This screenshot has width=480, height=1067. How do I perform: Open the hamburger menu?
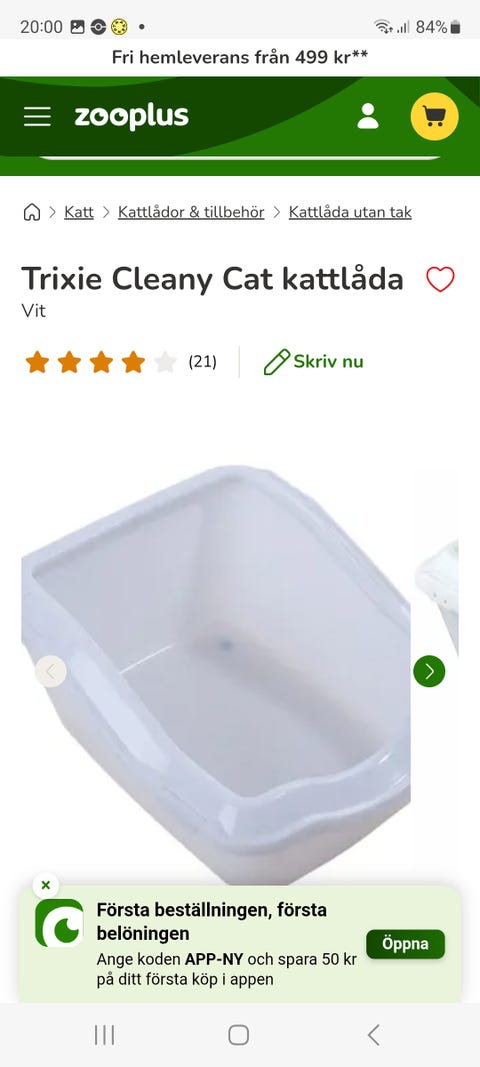click(x=37, y=116)
